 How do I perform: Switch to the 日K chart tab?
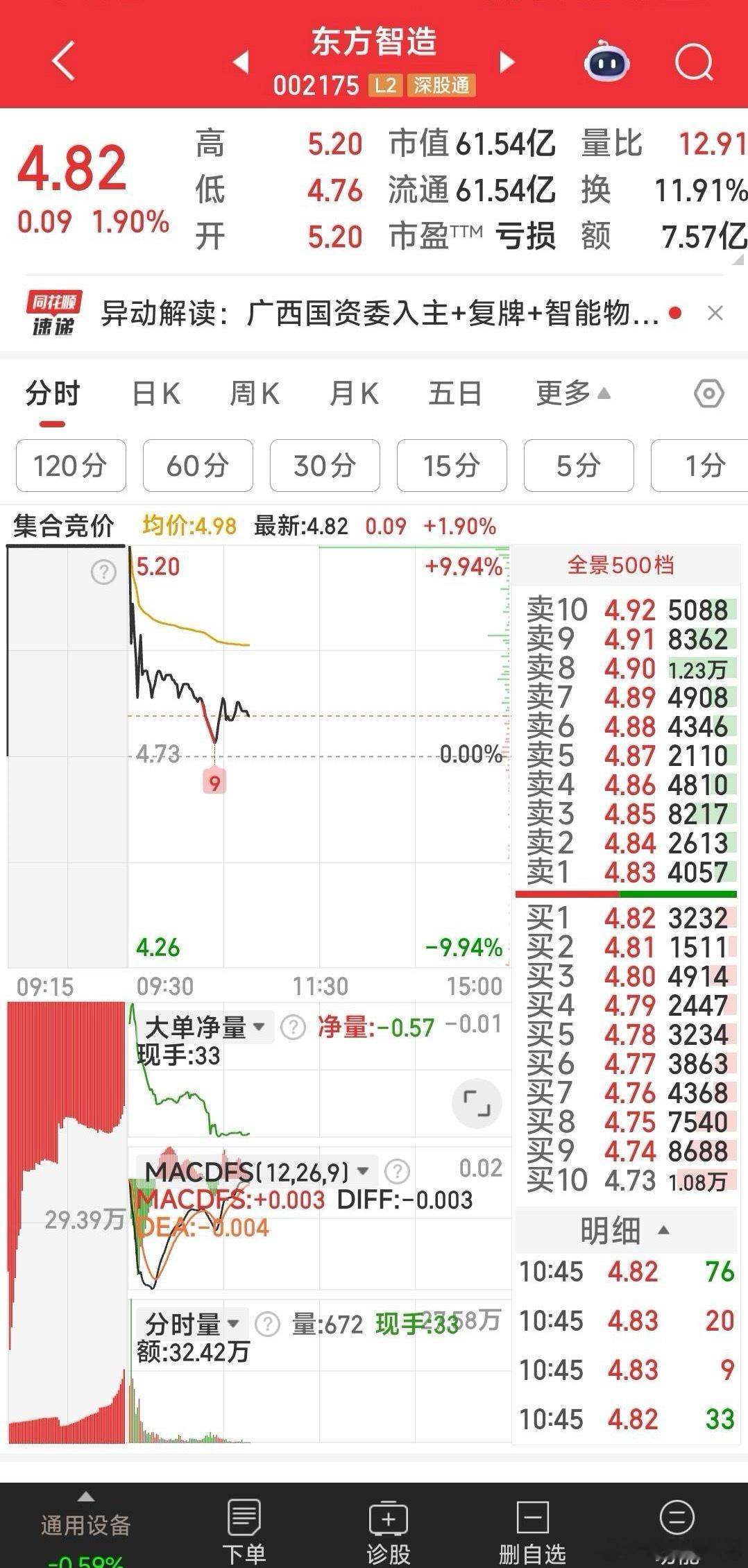click(156, 394)
